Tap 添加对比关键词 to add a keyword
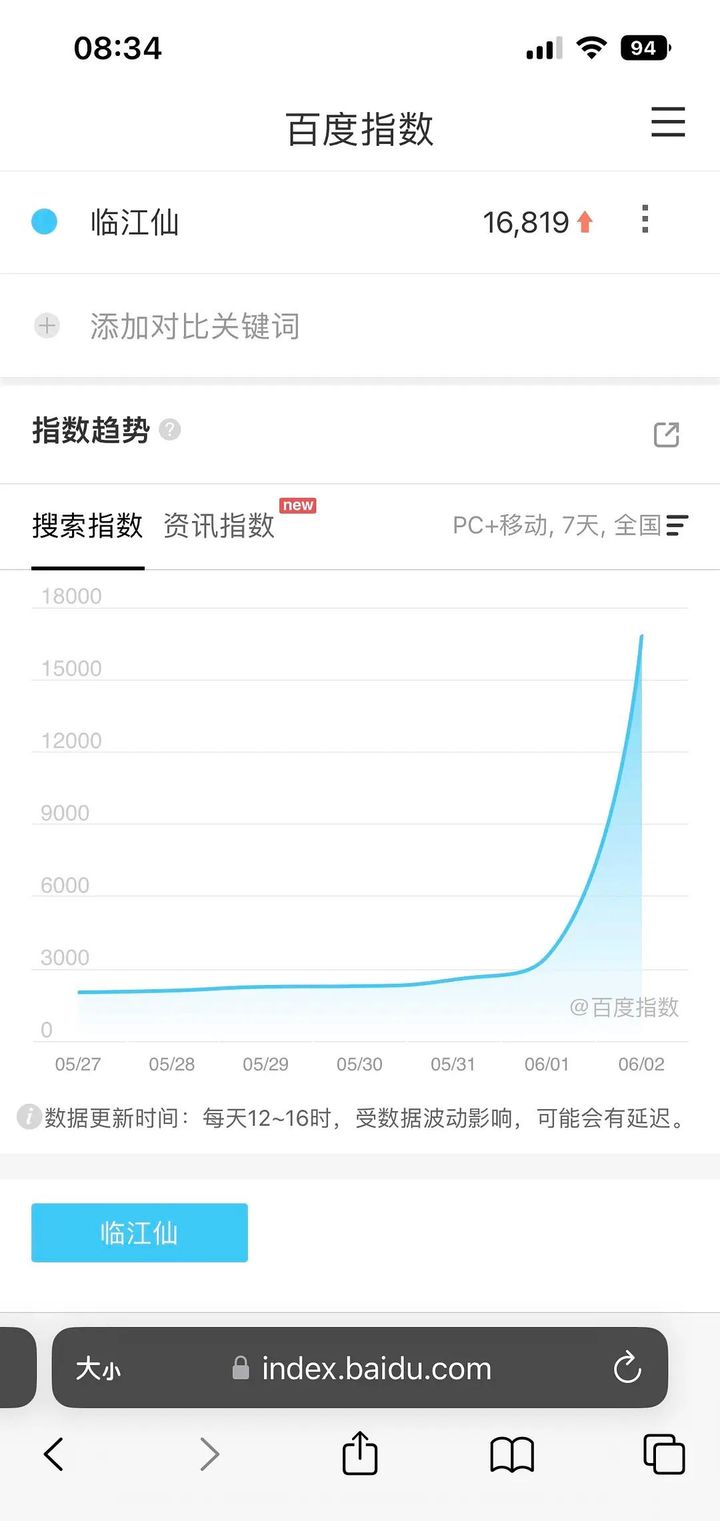 pos(195,326)
